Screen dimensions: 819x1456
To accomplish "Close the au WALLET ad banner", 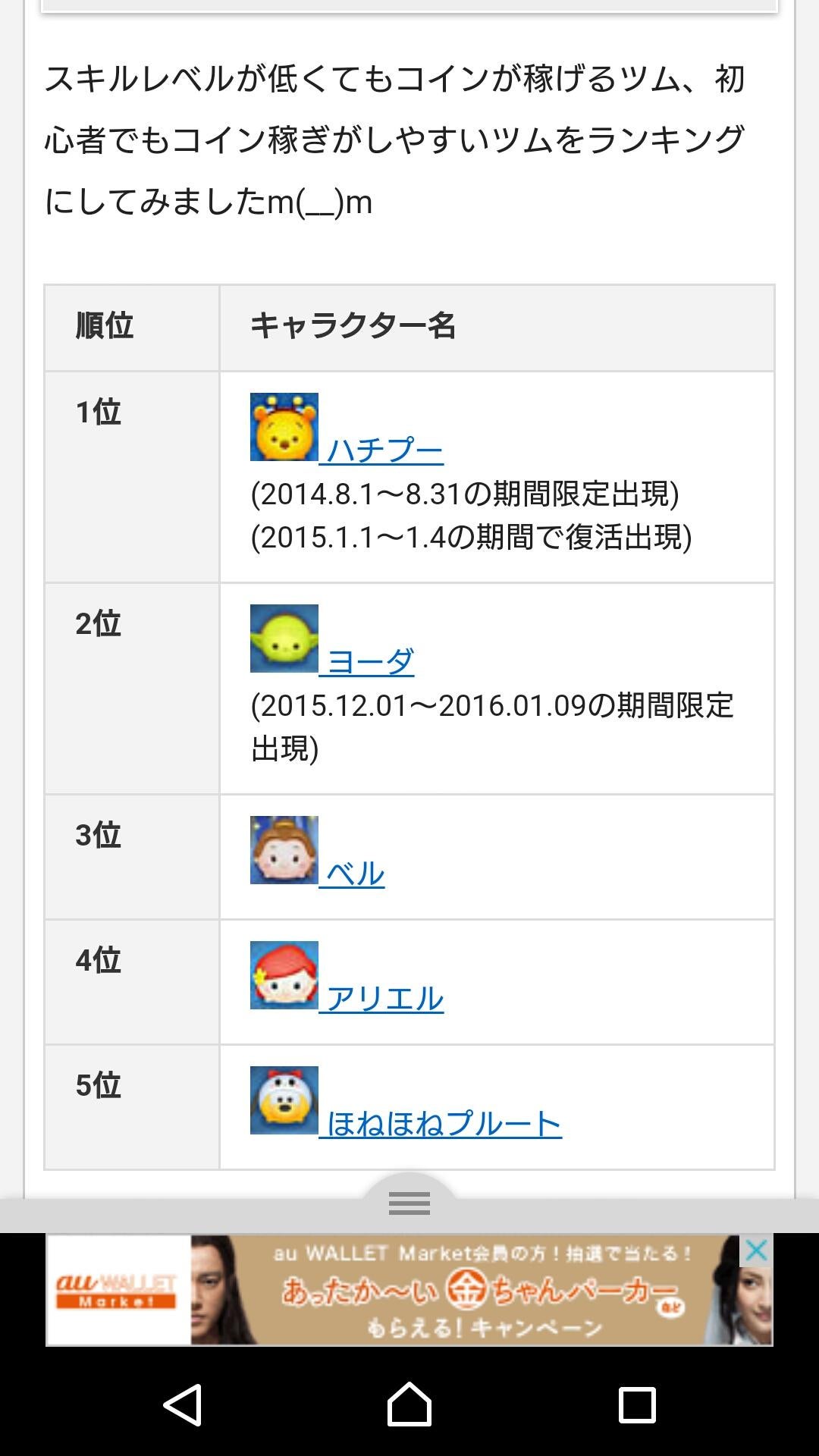I will click(x=756, y=1250).
